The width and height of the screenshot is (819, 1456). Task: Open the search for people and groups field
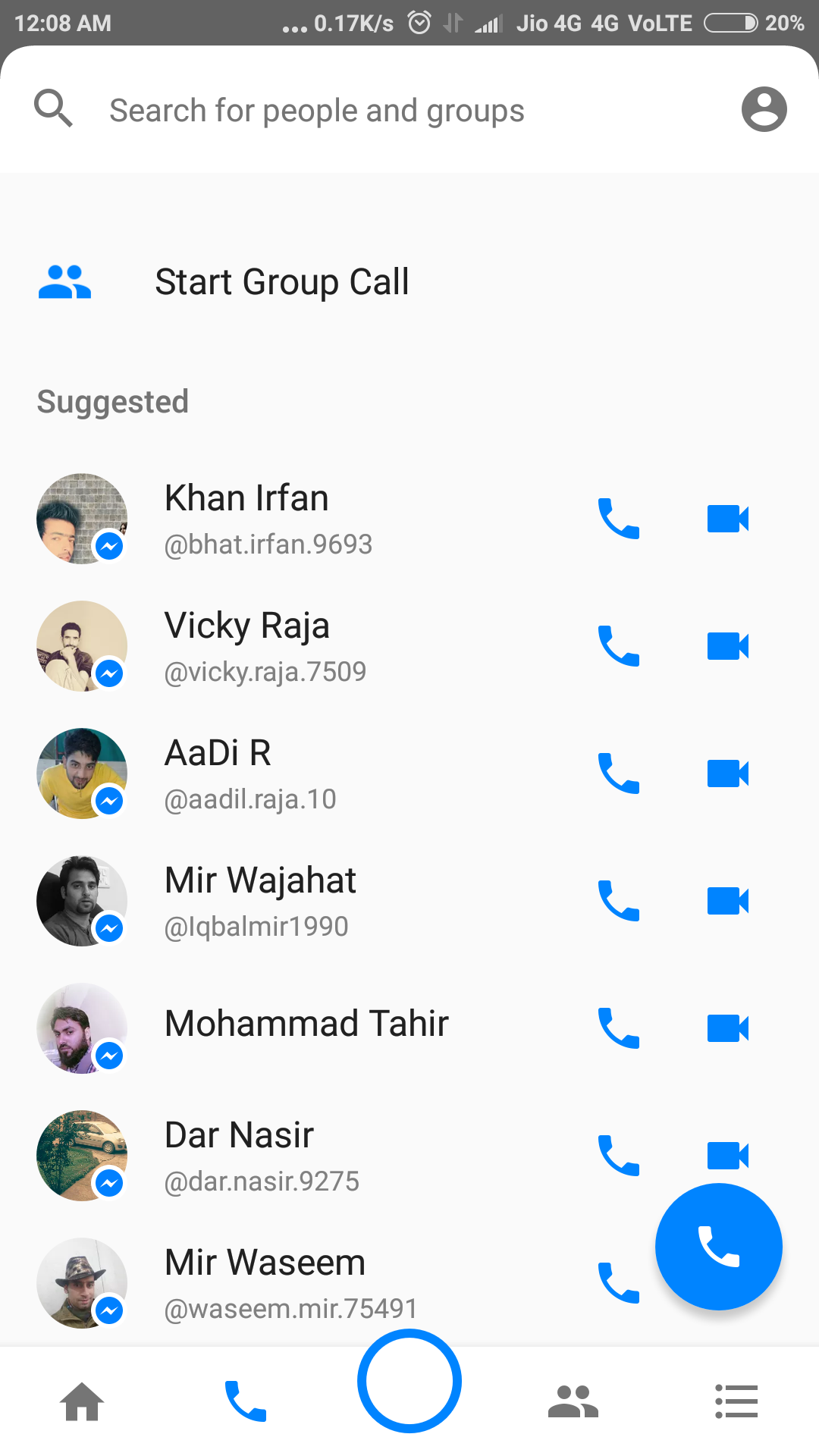coord(317,111)
